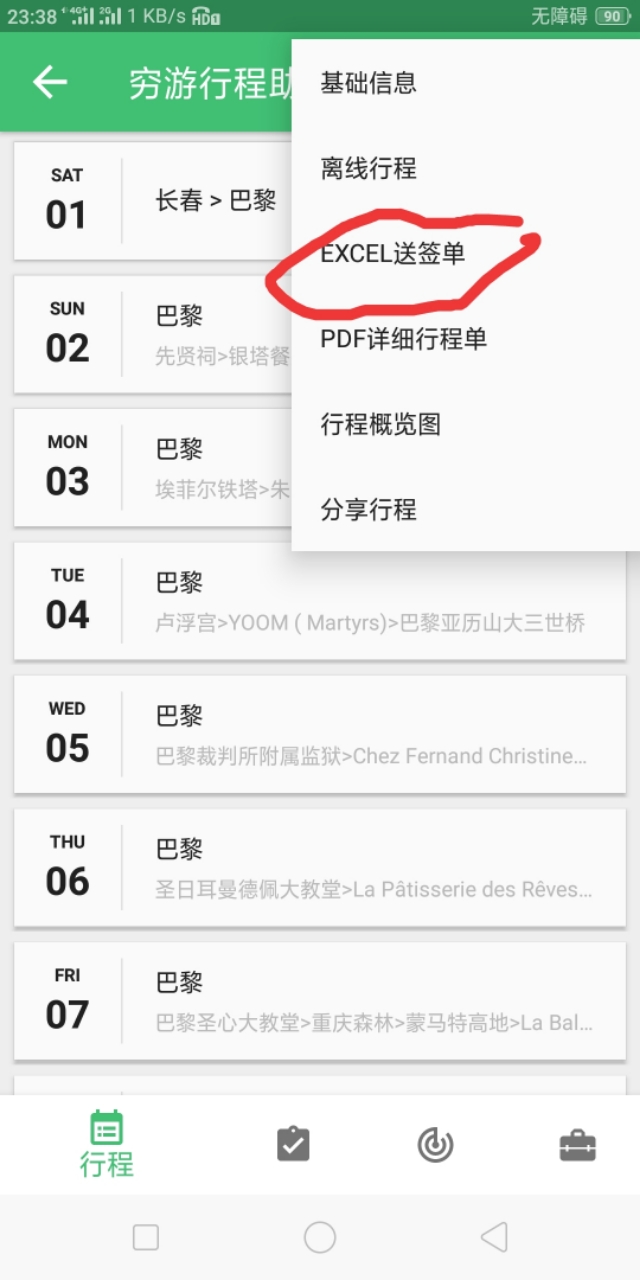This screenshot has height=1280, width=640.
Task: Switch to the briefcase toolbox tab
Action: pos(577,1144)
